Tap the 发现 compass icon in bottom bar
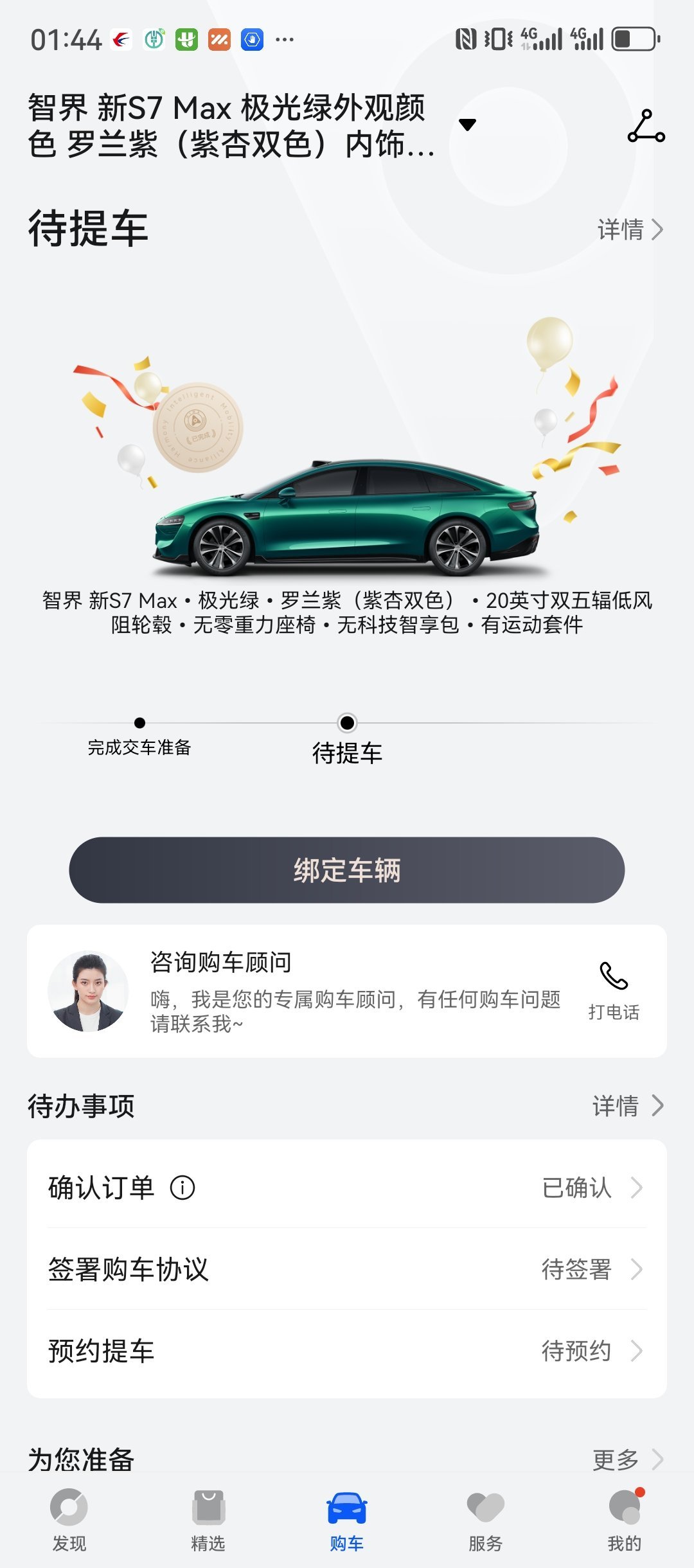 click(x=68, y=1507)
